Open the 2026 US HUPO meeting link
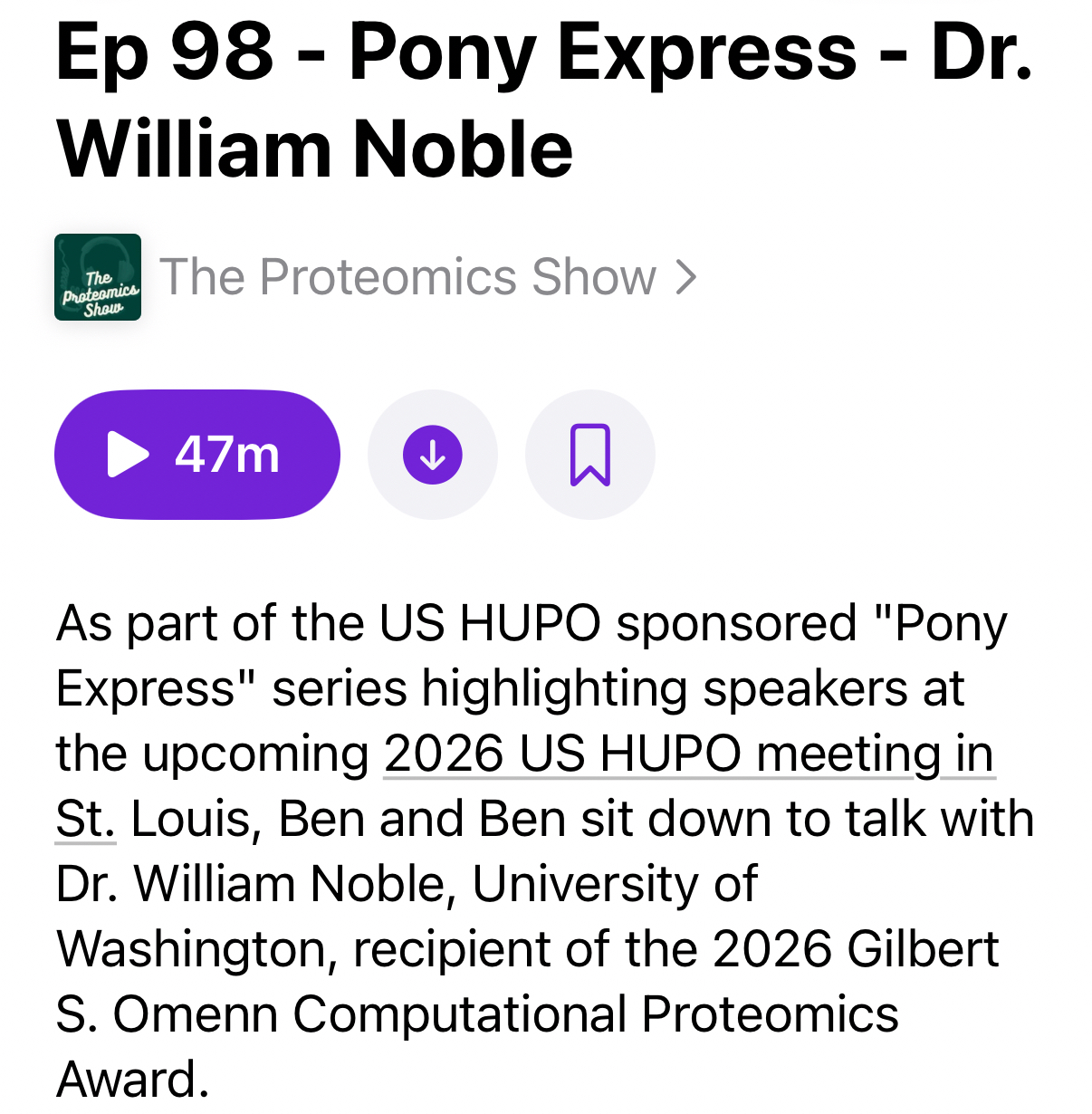 click(688, 754)
